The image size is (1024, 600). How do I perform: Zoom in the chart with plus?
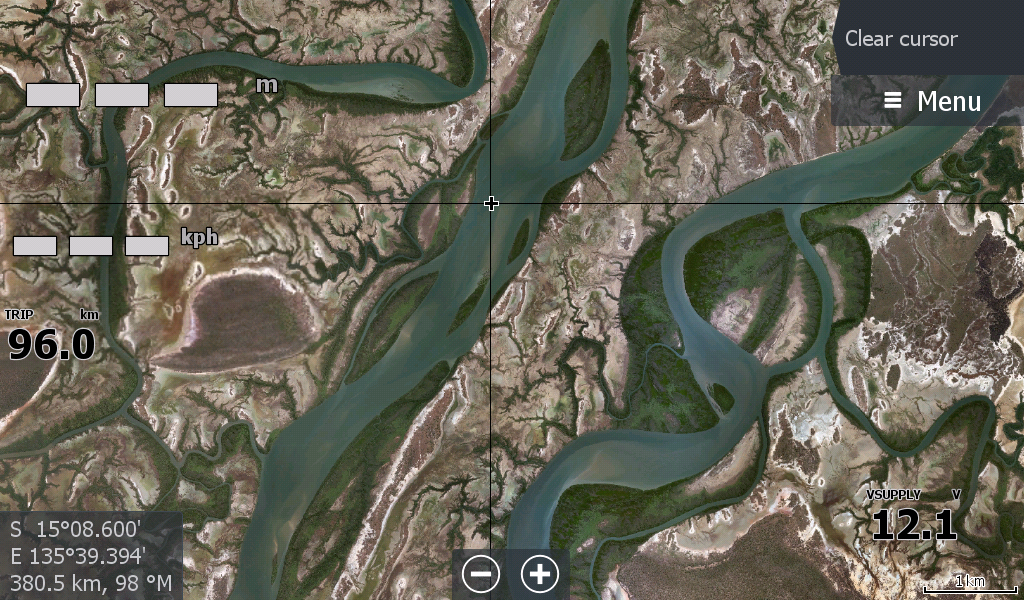click(540, 574)
